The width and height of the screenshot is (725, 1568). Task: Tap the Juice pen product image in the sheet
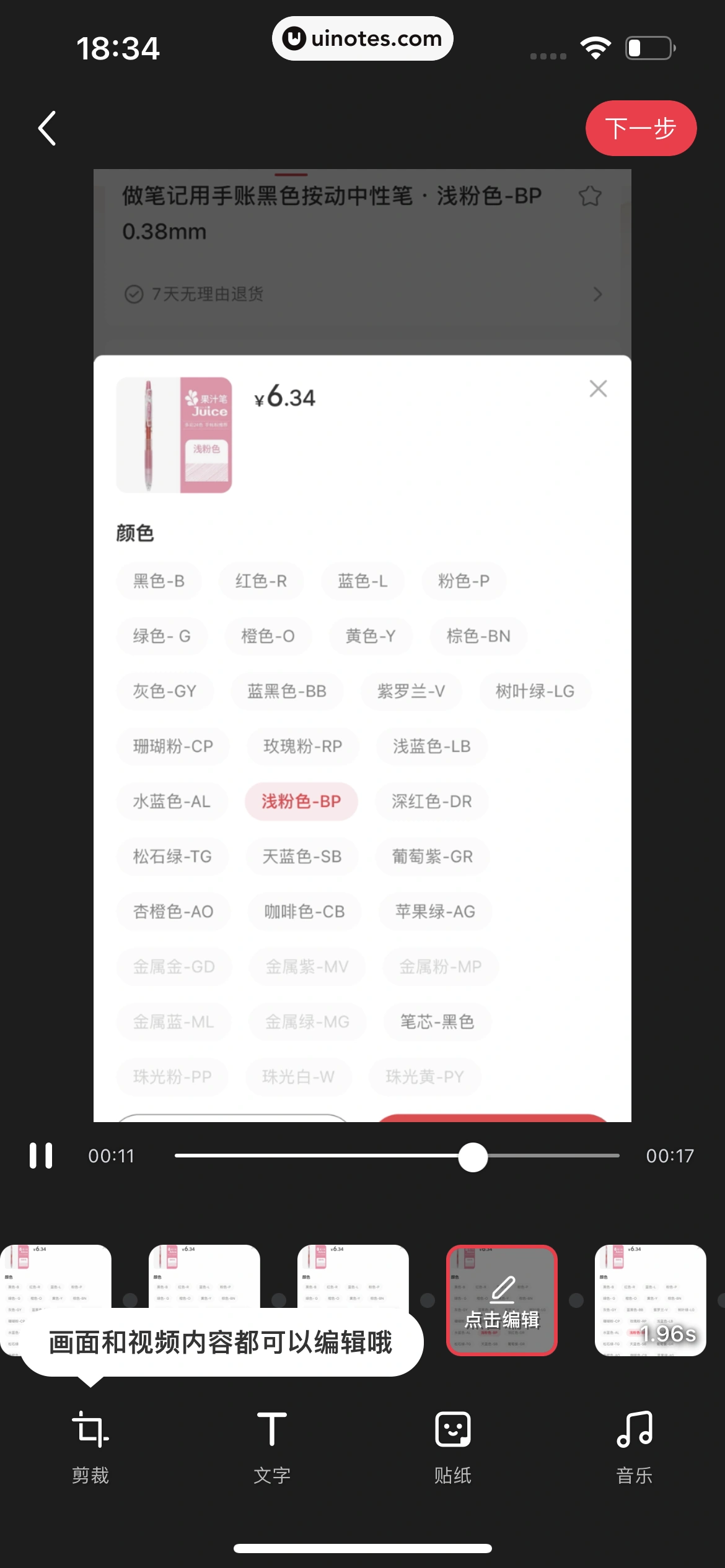click(x=174, y=435)
